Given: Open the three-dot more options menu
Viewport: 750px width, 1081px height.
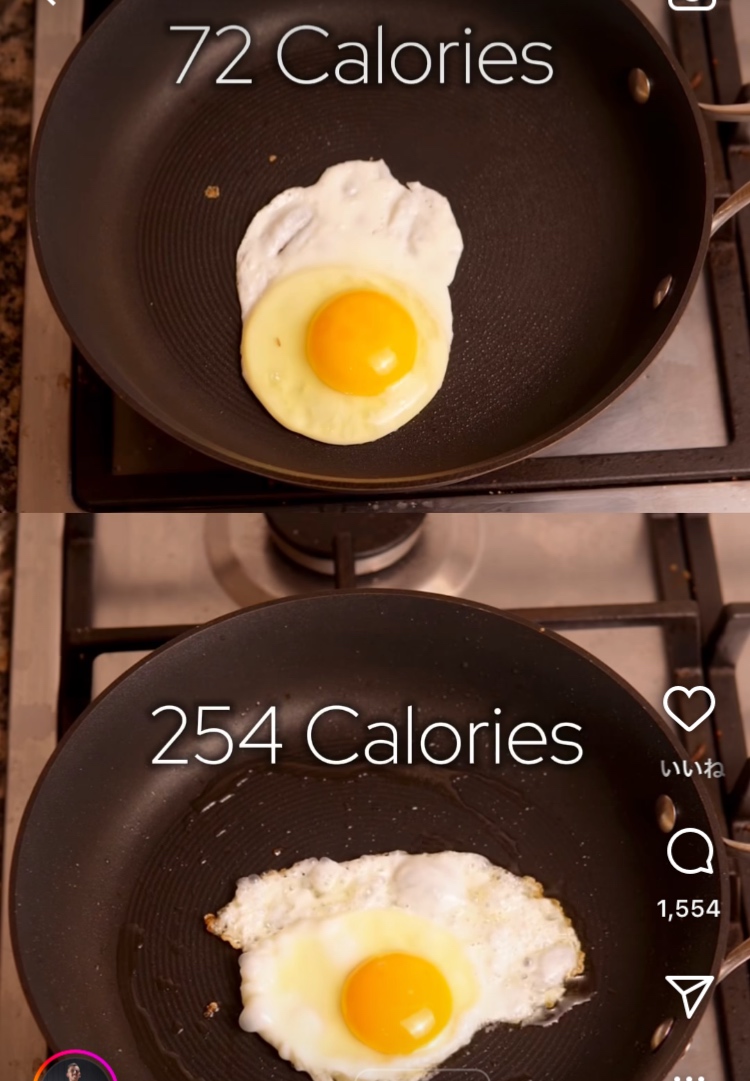Looking at the screenshot, I should click(690, 1076).
